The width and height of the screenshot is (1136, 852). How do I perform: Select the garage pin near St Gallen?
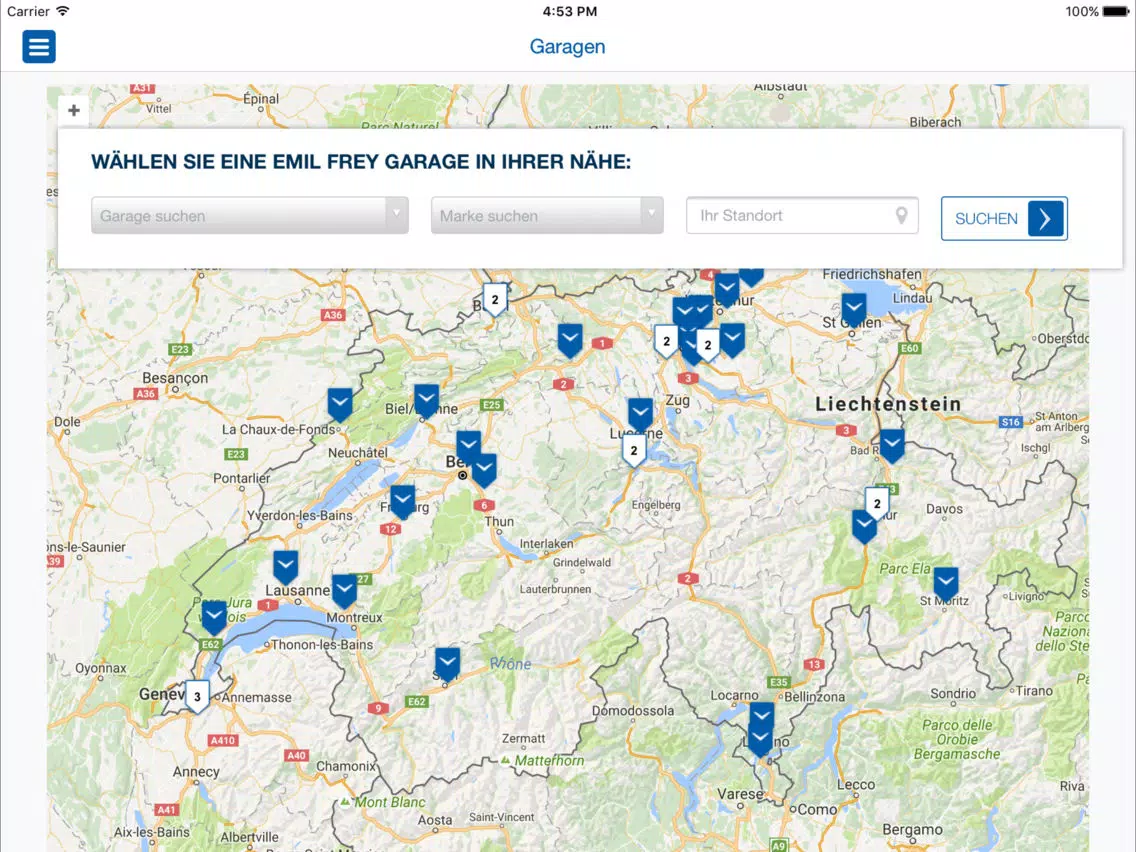pos(853,308)
